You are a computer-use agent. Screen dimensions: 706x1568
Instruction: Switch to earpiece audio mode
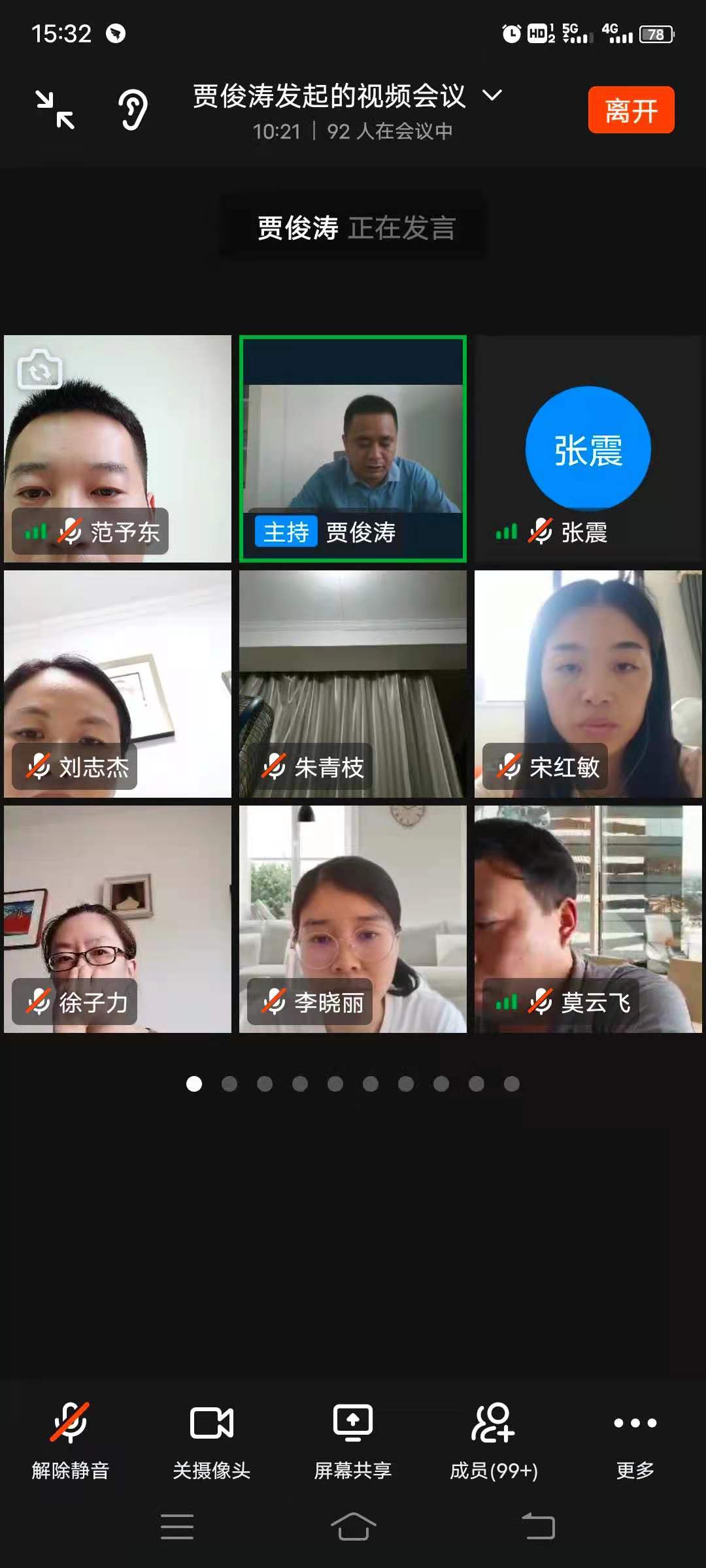133,110
